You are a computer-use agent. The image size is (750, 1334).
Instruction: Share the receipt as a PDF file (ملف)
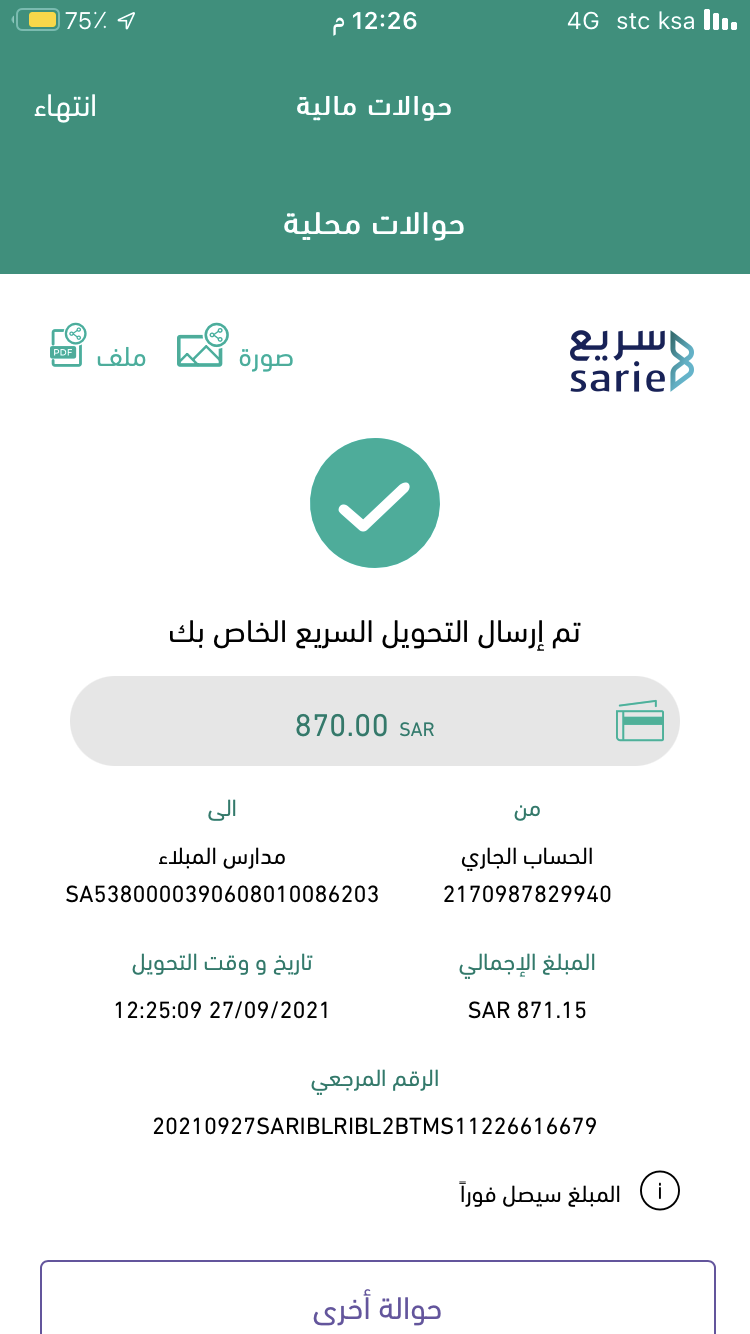click(x=98, y=347)
